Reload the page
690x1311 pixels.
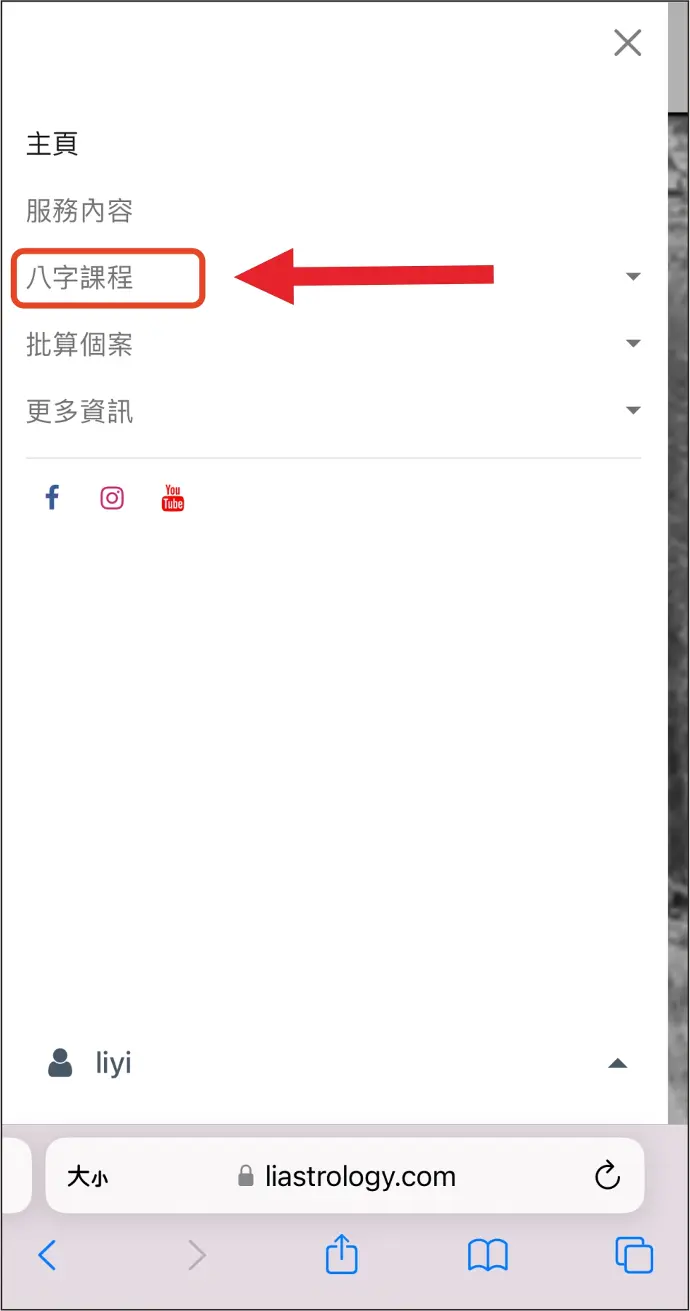pyautogui.click(x=607, y=1176)
